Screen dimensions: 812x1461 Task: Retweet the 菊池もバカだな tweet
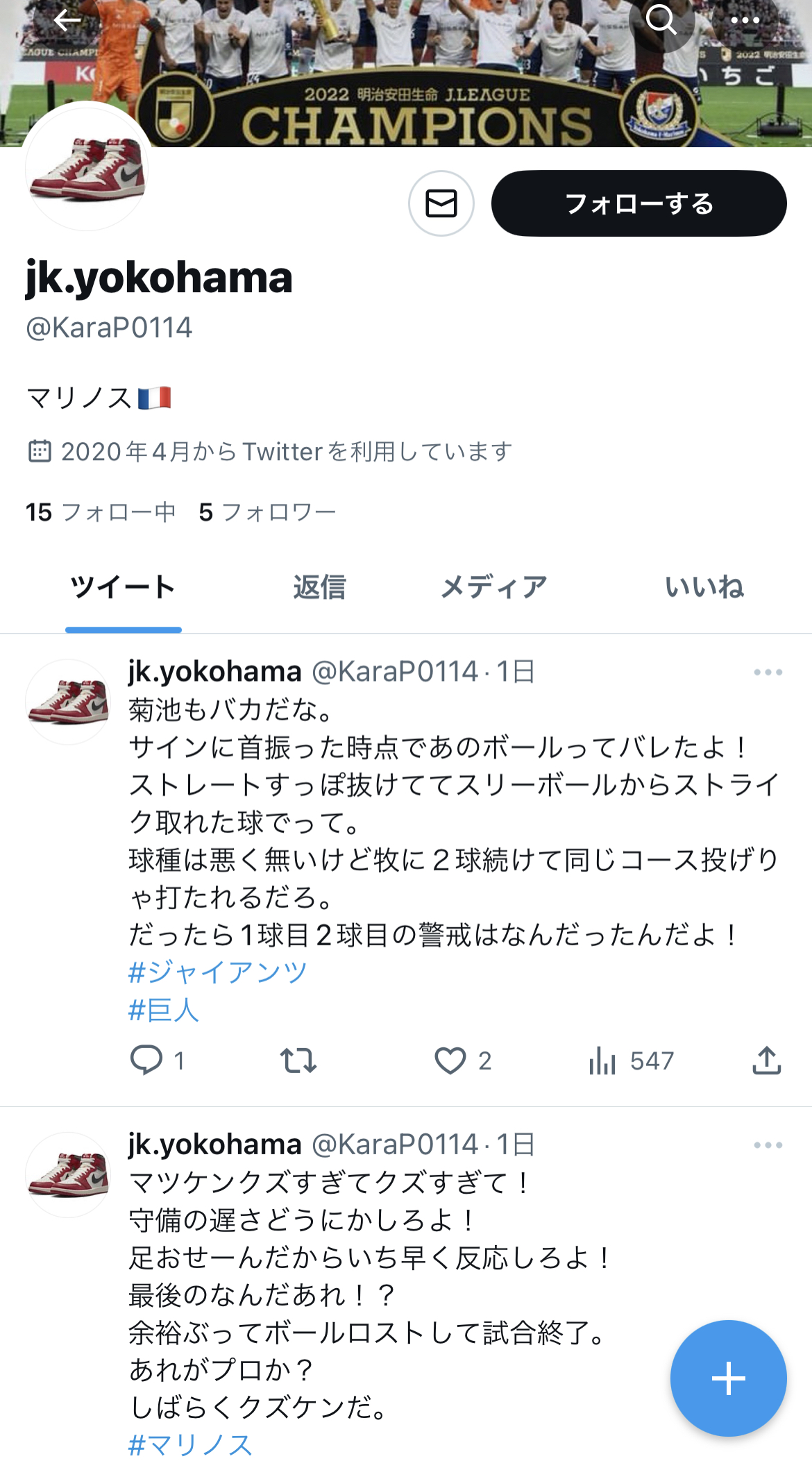click(x=298, y=1061)
